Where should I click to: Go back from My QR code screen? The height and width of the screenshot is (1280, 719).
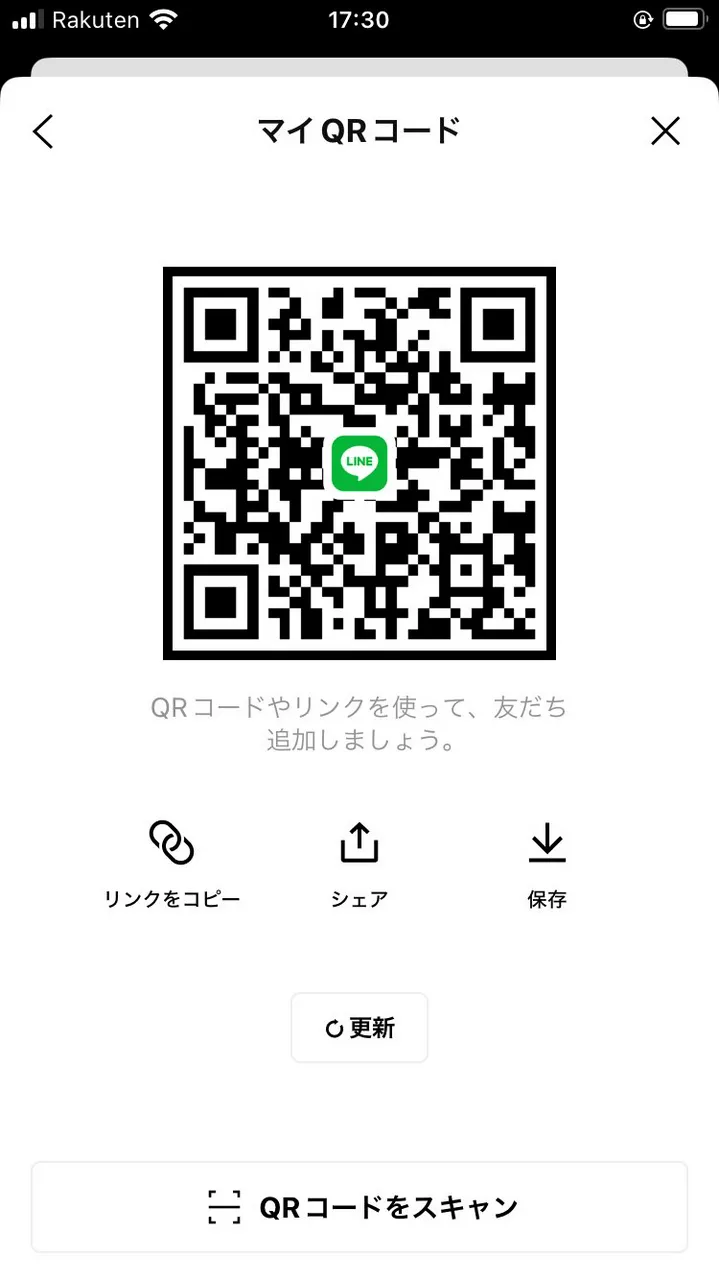(x=43, y=131)
